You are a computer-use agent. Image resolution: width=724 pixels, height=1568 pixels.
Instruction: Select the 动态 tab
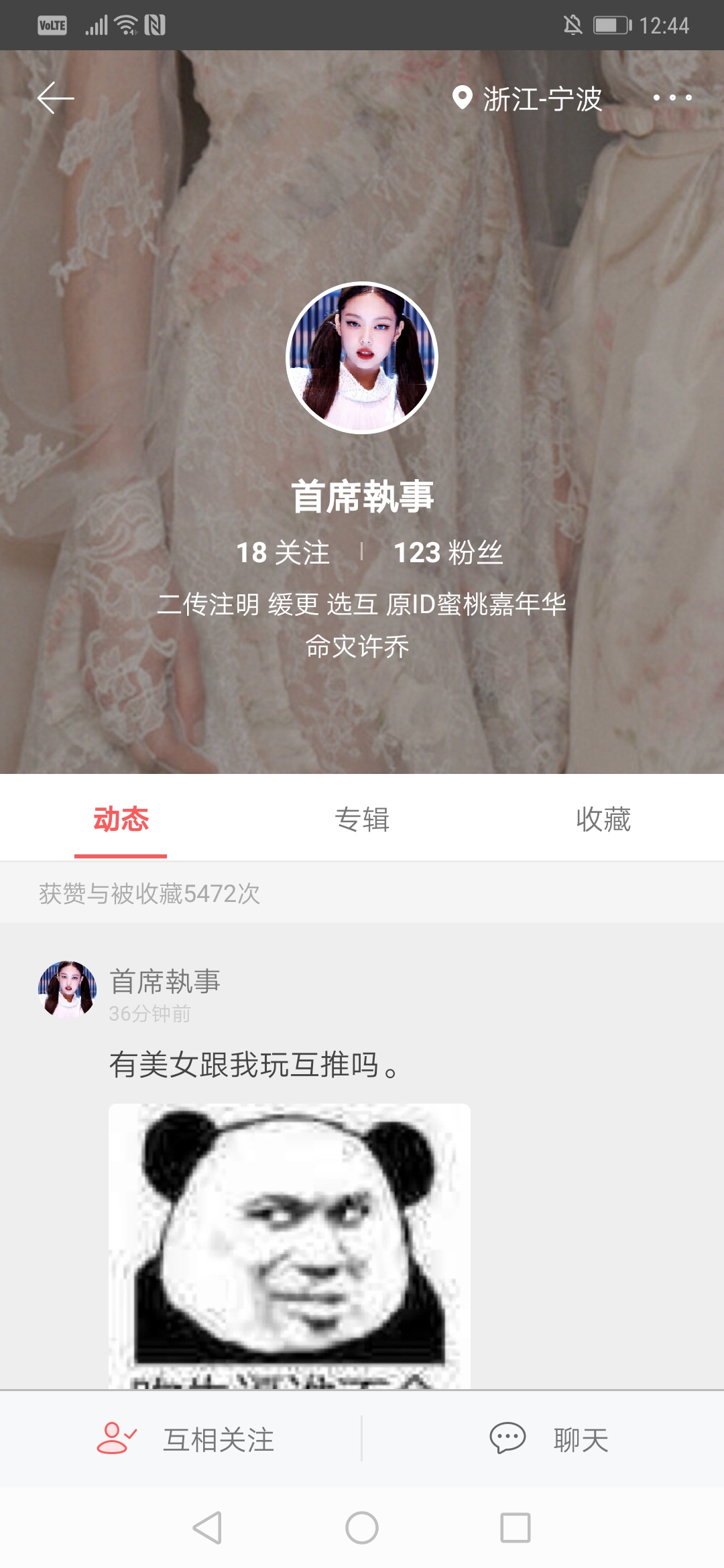[x=121, y=819]
